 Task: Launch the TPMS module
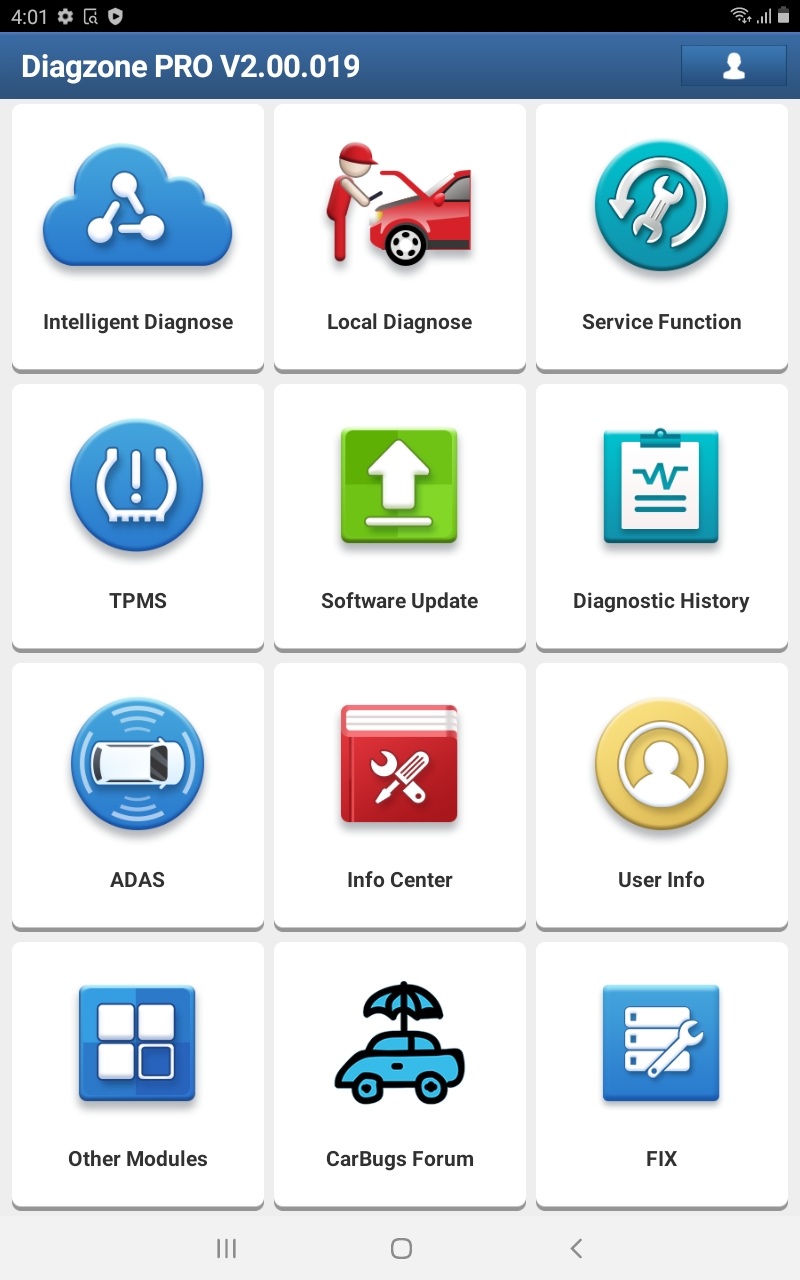[138, 516]
